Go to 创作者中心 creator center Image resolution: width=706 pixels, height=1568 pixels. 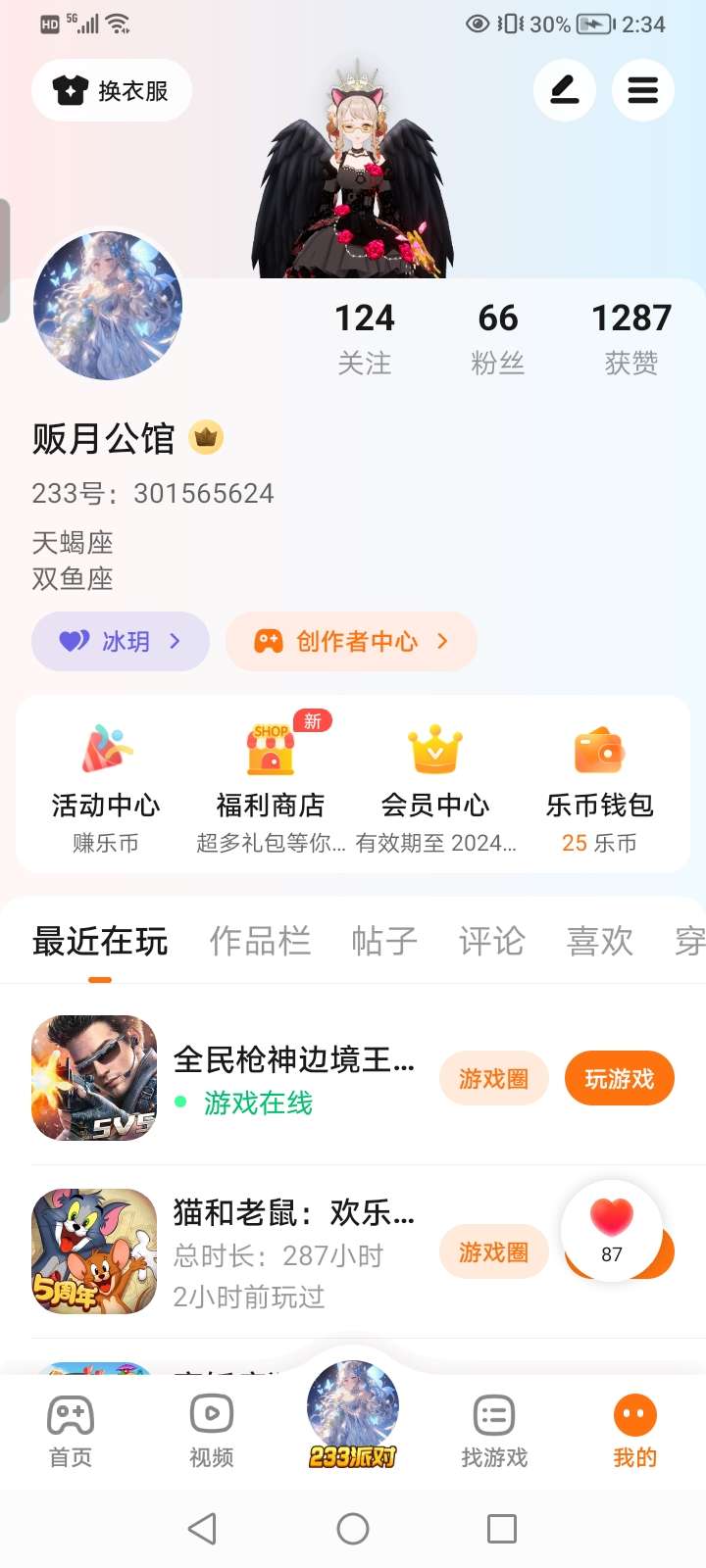(x=351, y=642)
